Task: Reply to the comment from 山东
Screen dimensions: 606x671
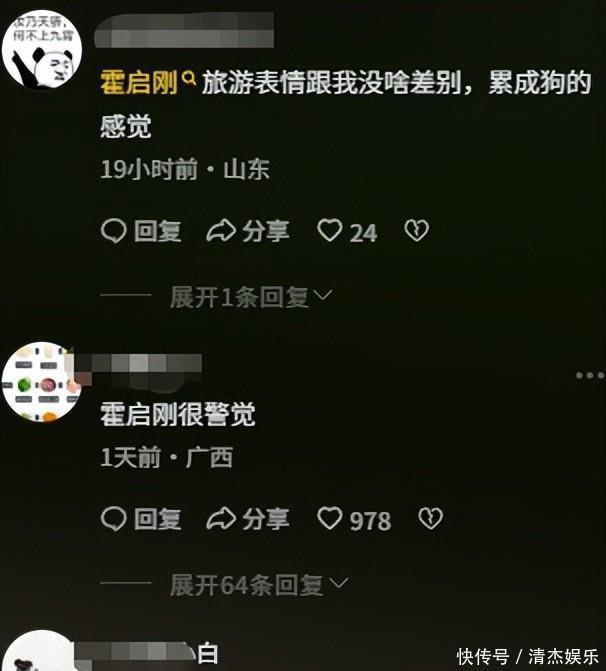Action: click(141, 231)
